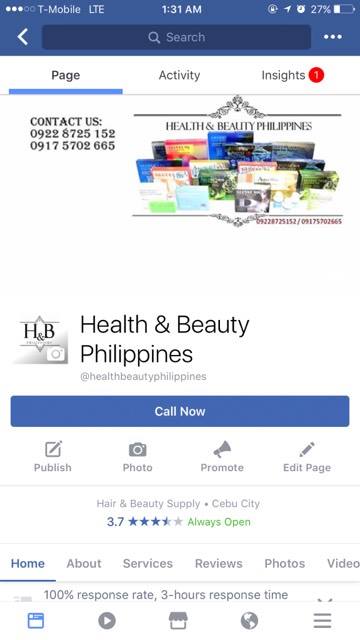This screenshot has width=360, height=640.
Task: Promote the page
Action: 222,457
